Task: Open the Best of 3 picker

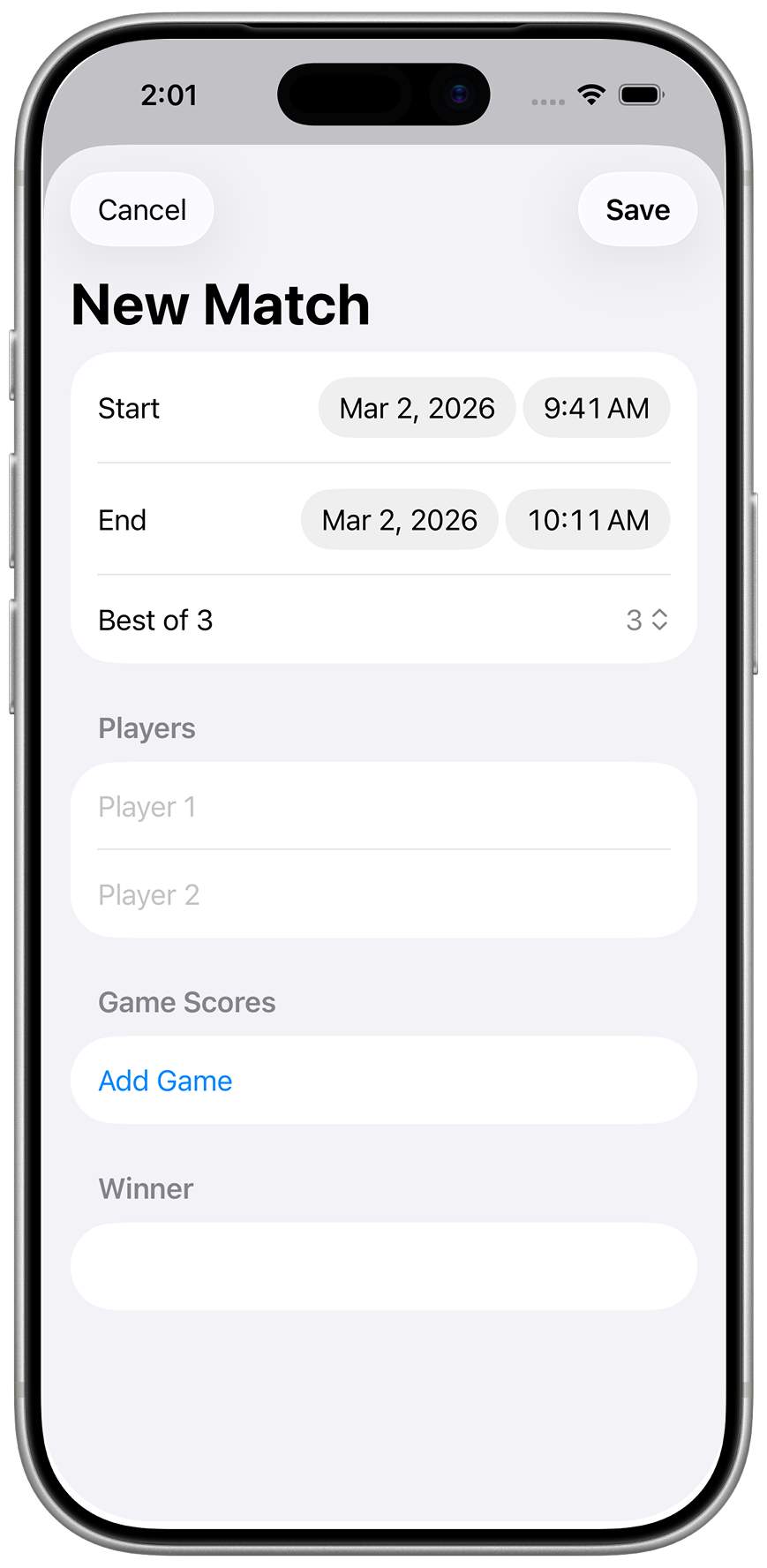Action: [x=646, y=620]
